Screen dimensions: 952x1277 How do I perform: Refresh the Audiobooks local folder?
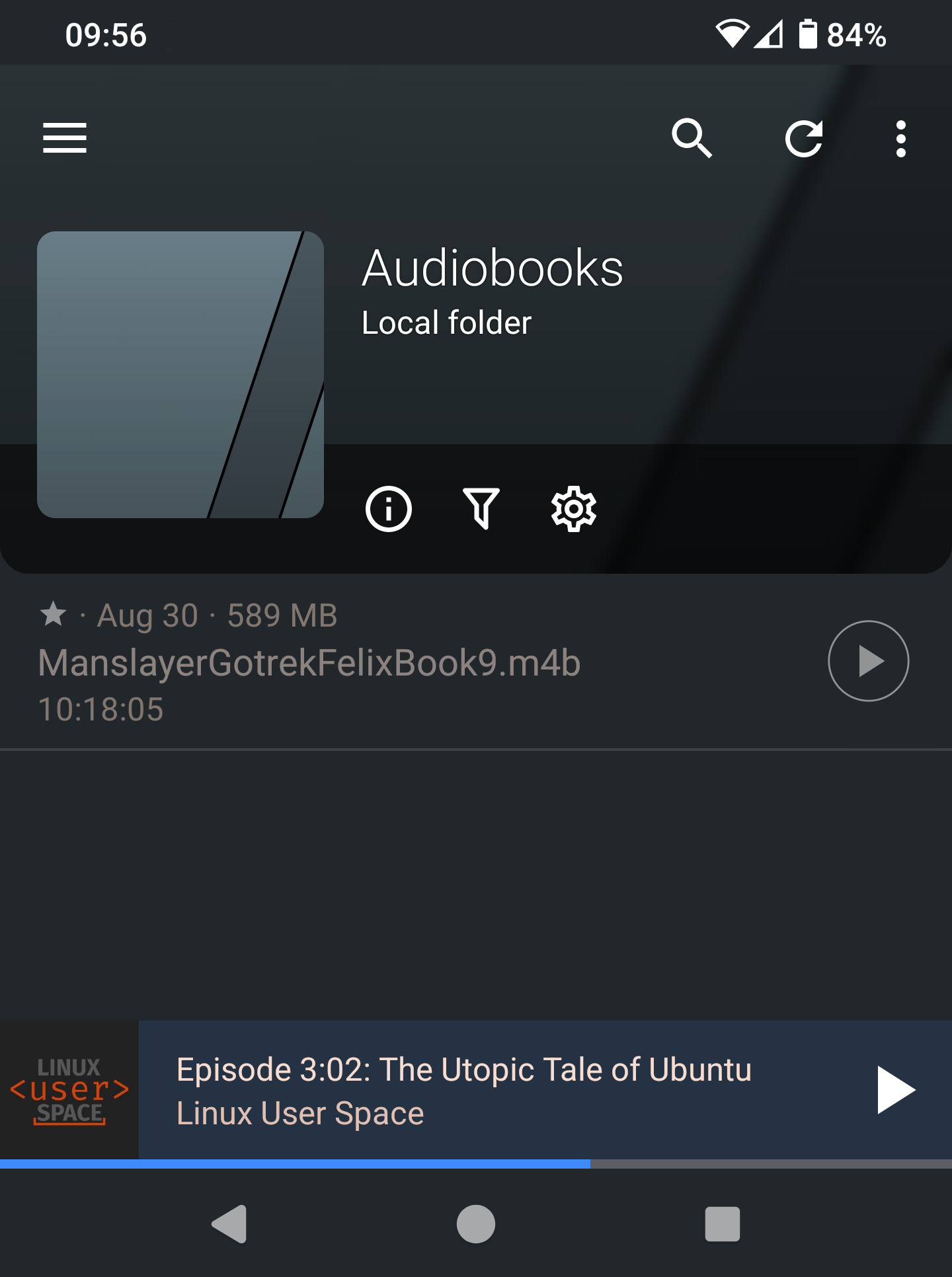(804, 138)
